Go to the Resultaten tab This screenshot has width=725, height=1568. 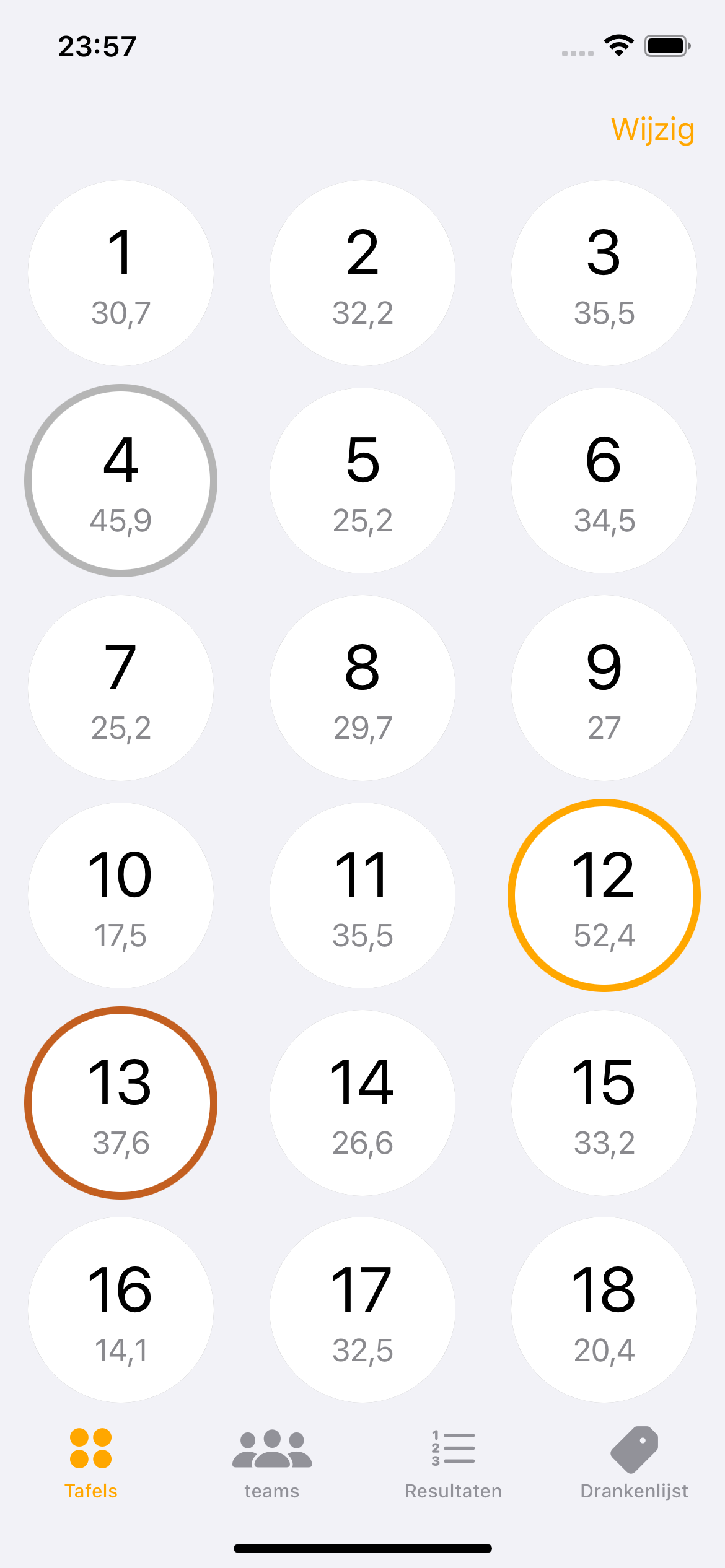[453, 1463]
